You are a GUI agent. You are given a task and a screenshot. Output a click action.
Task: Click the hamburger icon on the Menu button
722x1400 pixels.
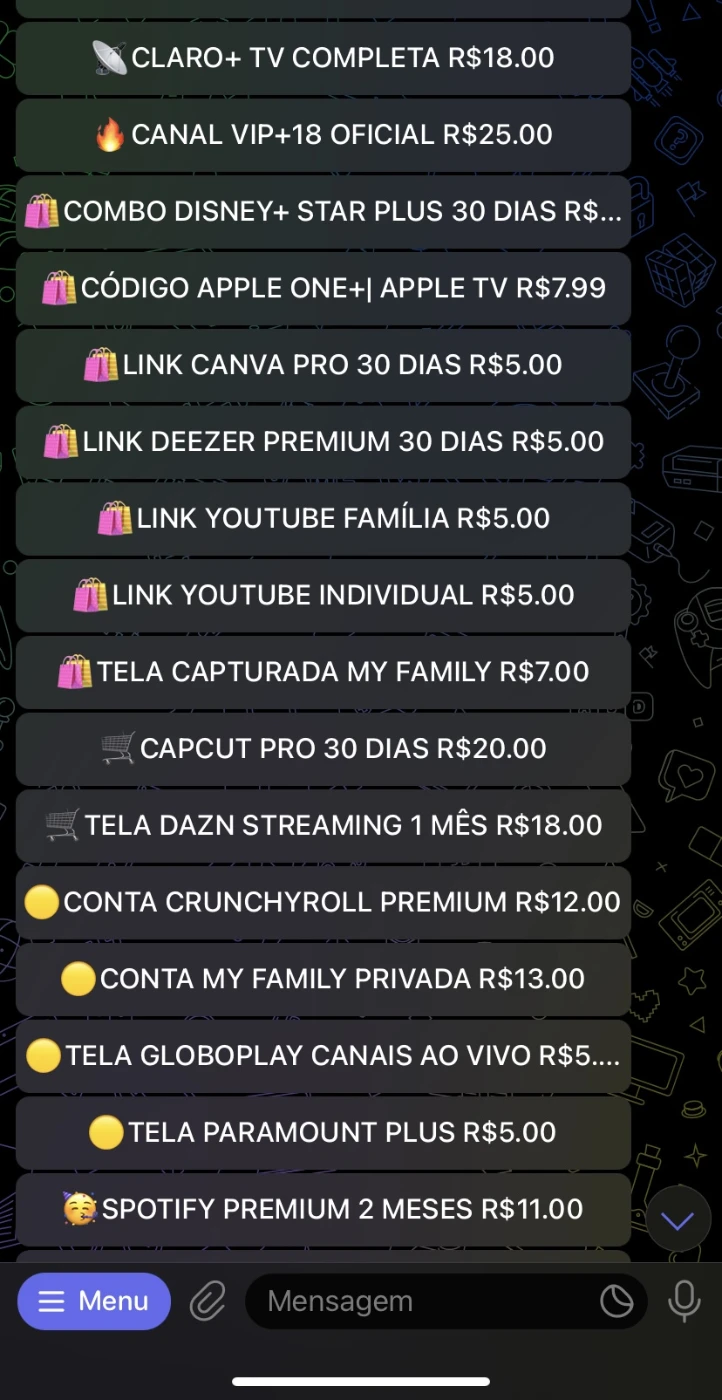51,1301
